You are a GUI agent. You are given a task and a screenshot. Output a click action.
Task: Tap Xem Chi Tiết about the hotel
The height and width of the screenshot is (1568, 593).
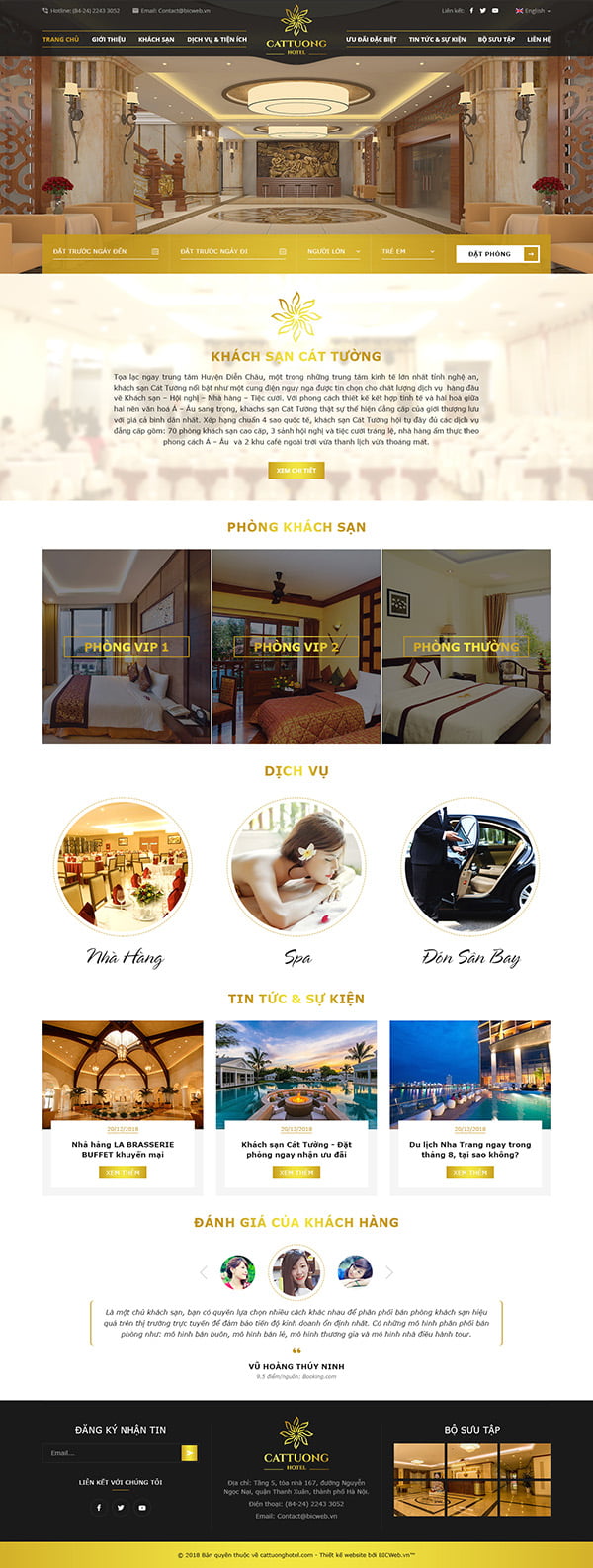[x=296, y=471]
